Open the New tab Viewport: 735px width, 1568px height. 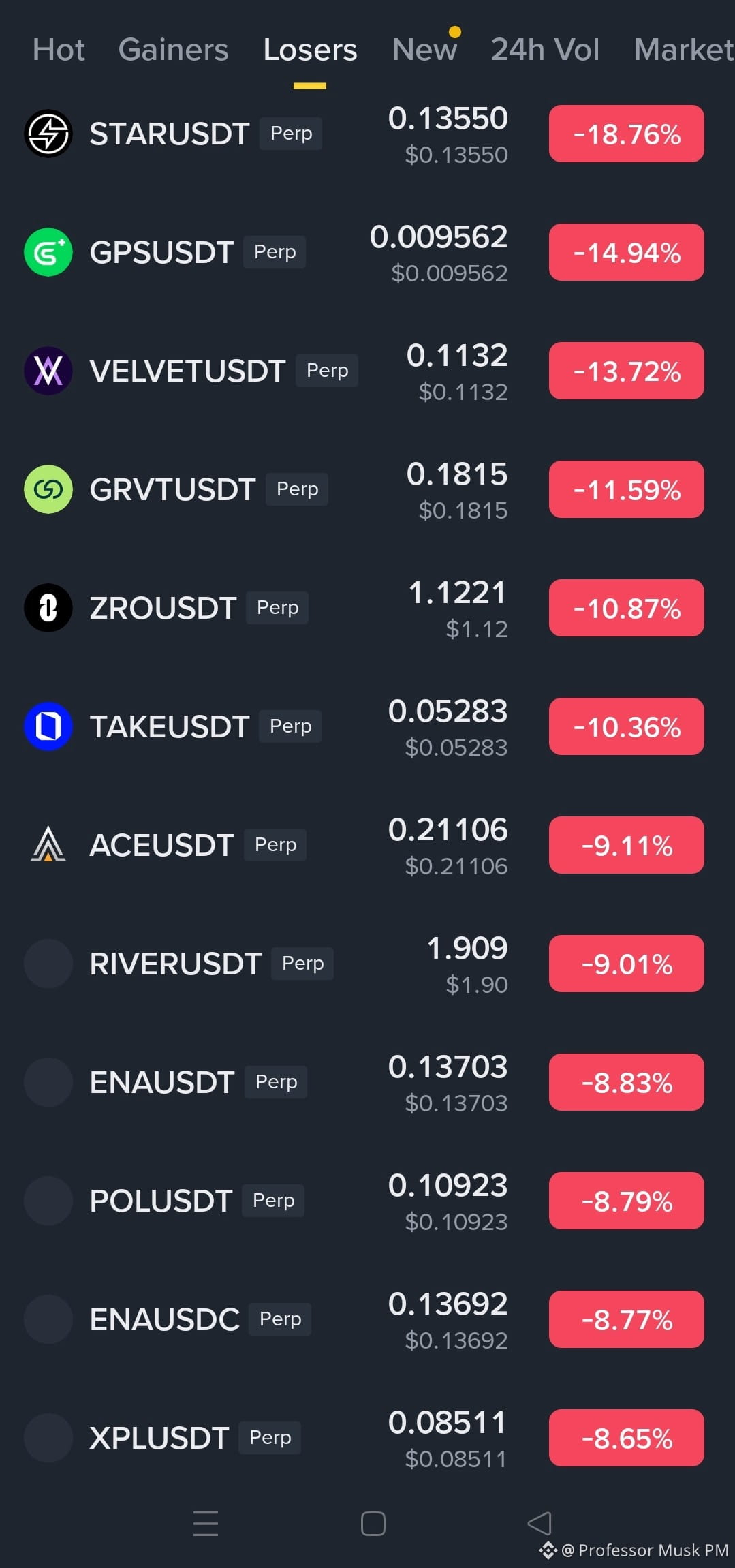pos(424,50)
